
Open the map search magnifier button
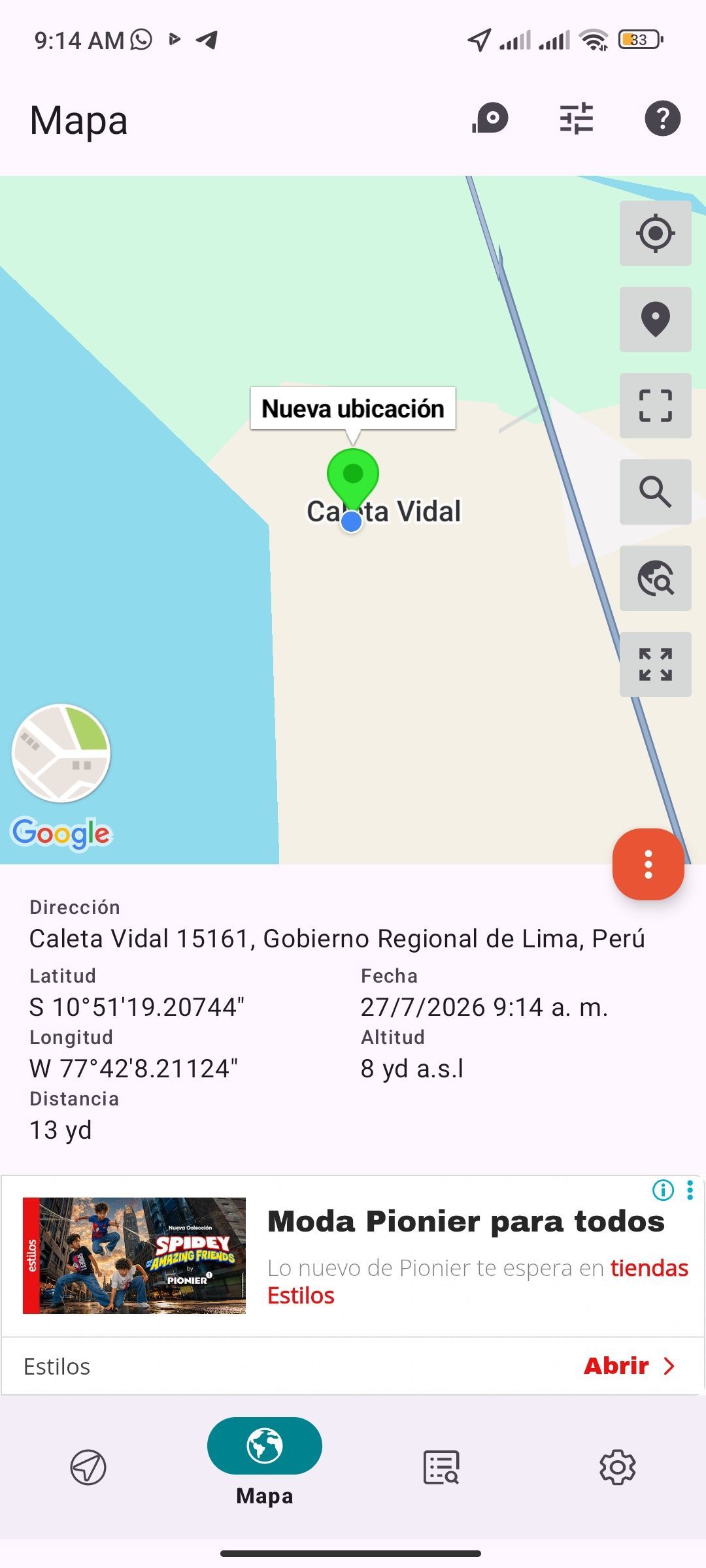tap(655, 492)
